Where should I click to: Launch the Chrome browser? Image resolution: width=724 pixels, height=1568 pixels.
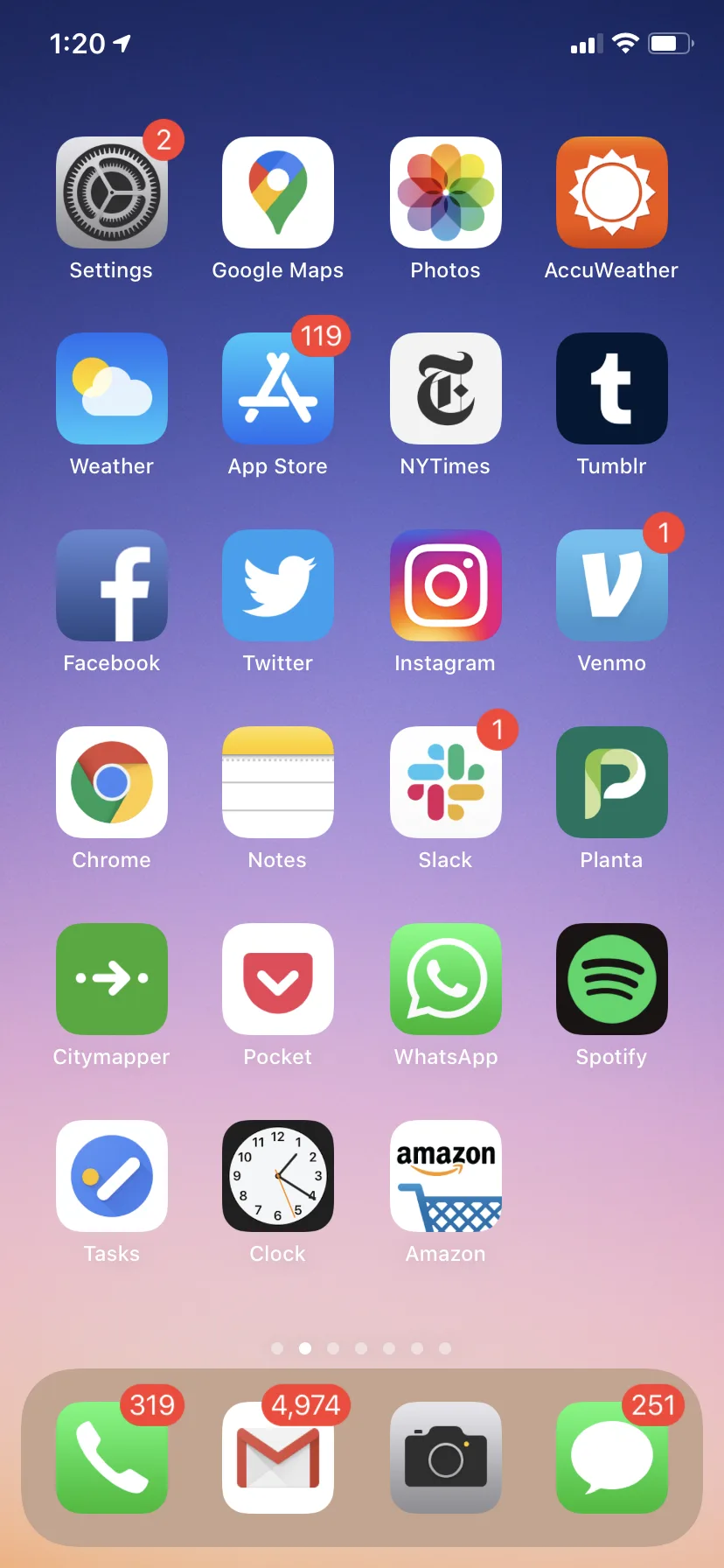(x=112, y=782)
